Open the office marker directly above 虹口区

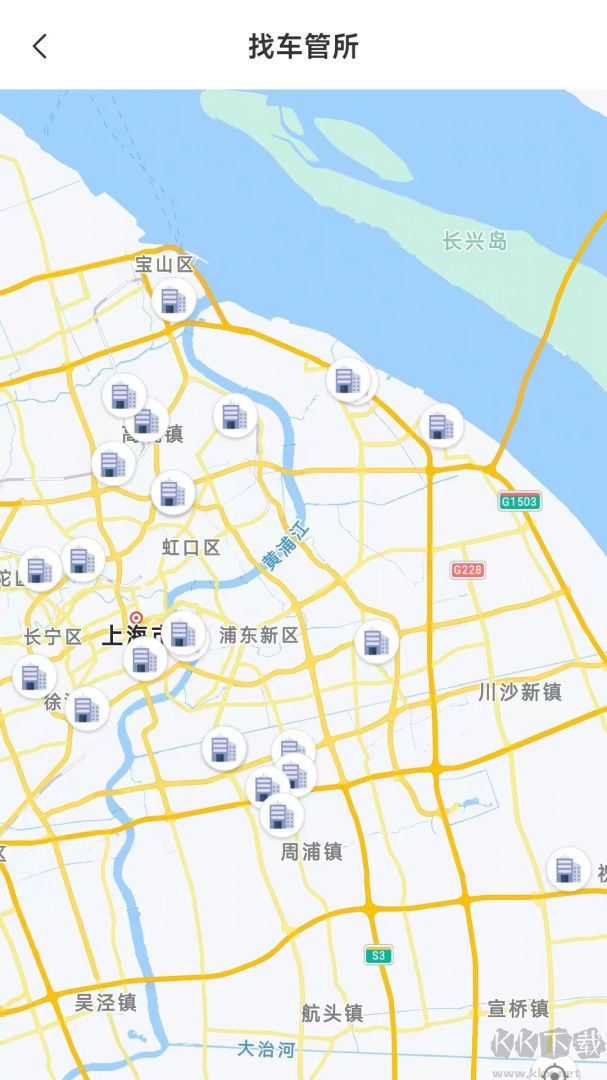pos(173,492)
